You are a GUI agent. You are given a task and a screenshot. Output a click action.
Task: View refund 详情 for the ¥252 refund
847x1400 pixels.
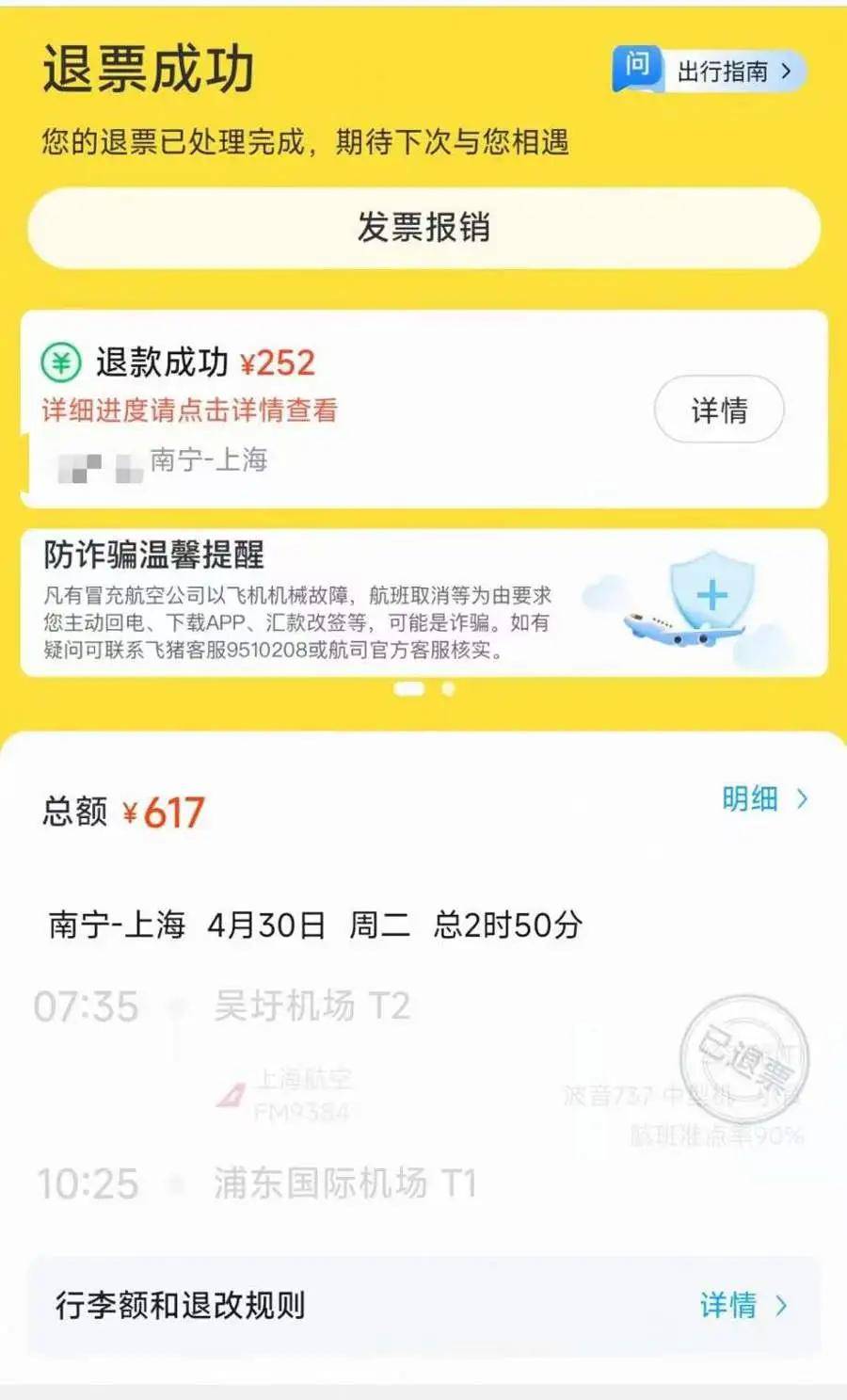(x=719, y=410)
